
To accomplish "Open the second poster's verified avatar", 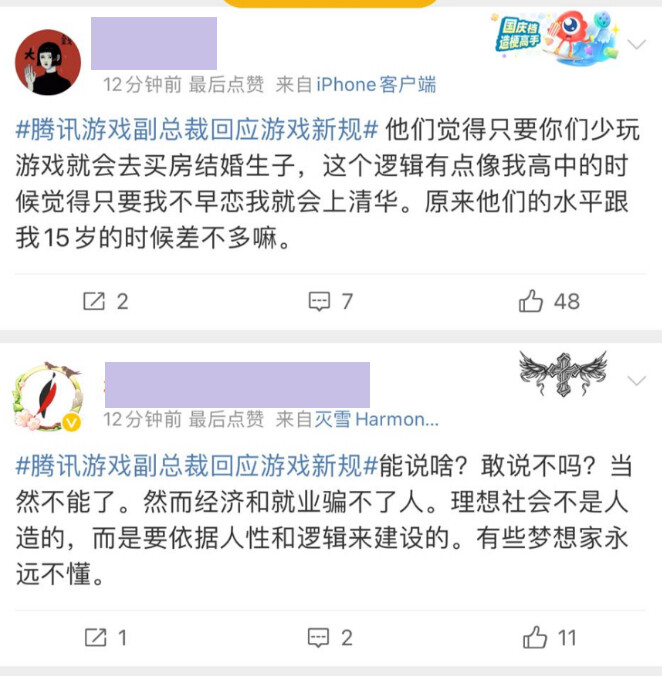I will click(47, 397).
